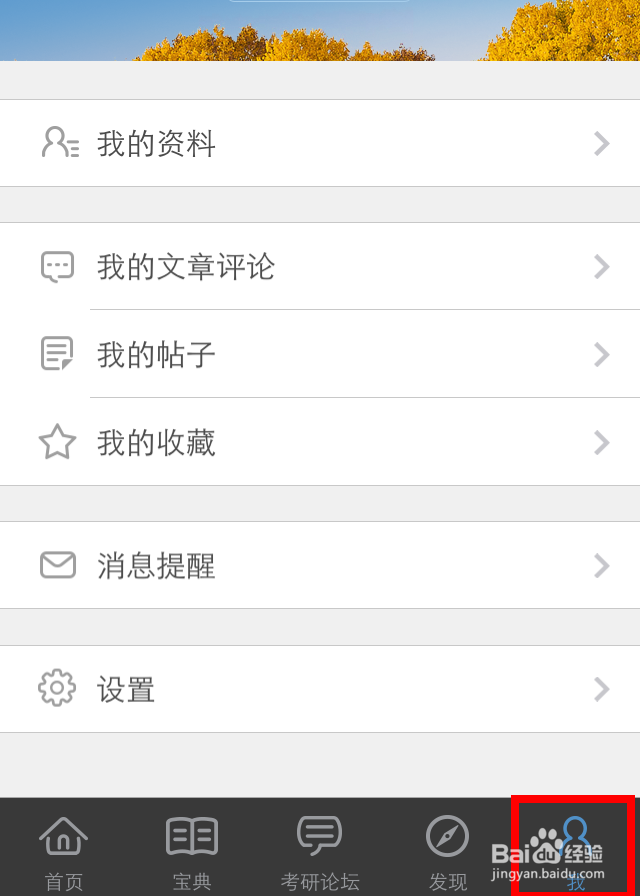Viewport: 640px width, 896px height.
Task: Open 设置 settings
Action: (x=320, y=689)
